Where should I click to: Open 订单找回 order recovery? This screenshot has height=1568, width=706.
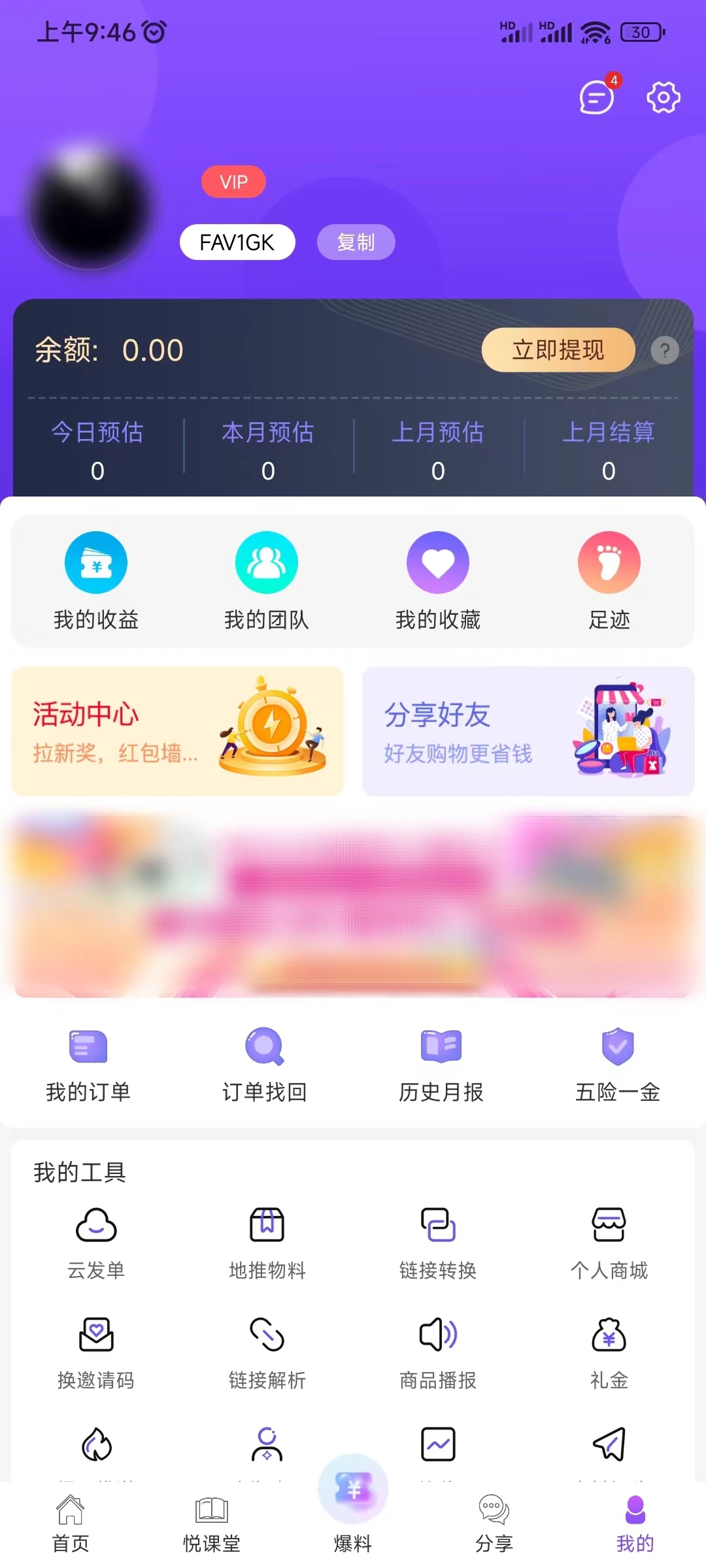pyautogui.click(x=263, y=1065)
